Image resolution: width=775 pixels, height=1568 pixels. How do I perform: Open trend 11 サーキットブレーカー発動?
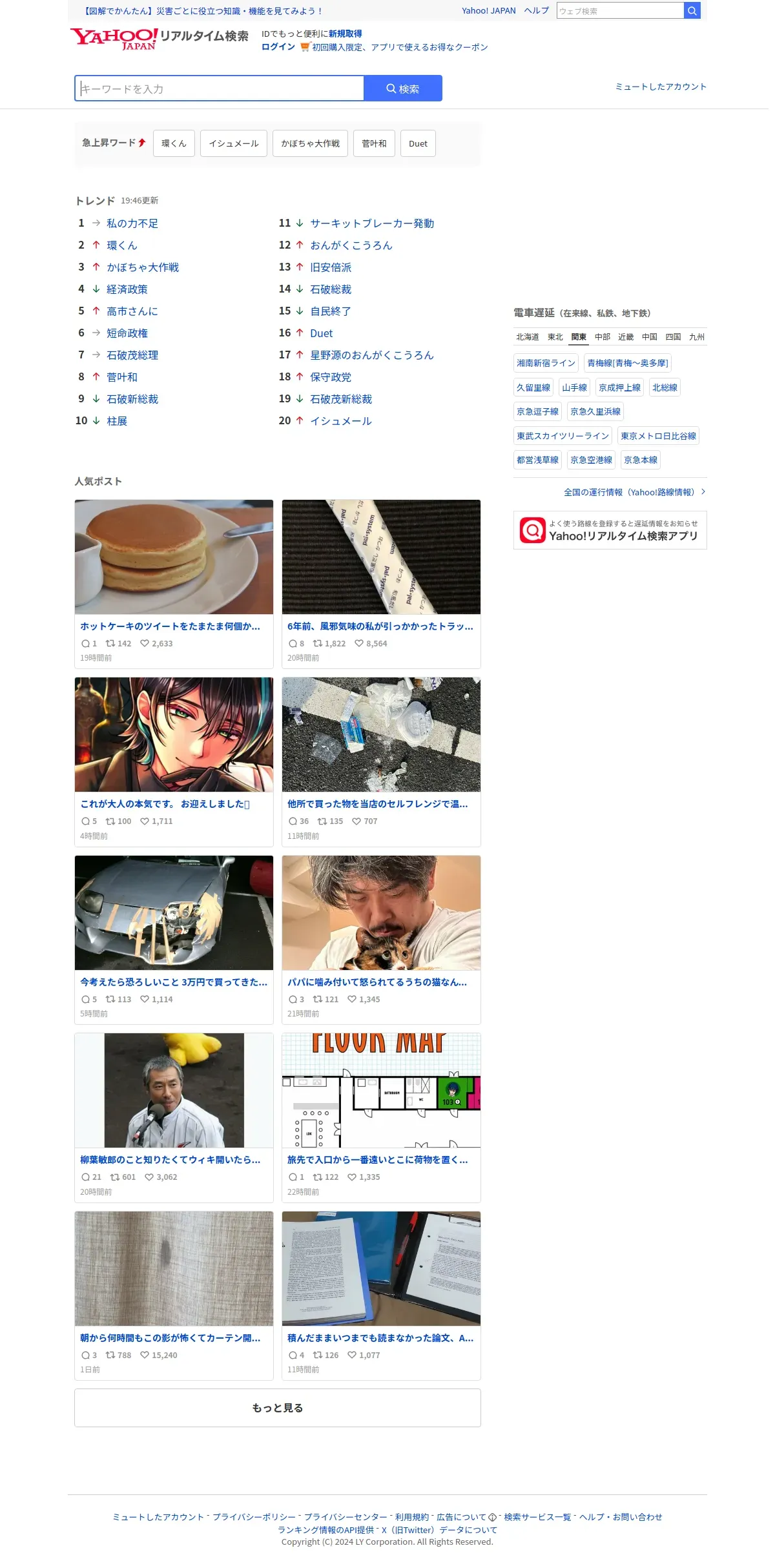pyautogui.click(x=372, y=223)
